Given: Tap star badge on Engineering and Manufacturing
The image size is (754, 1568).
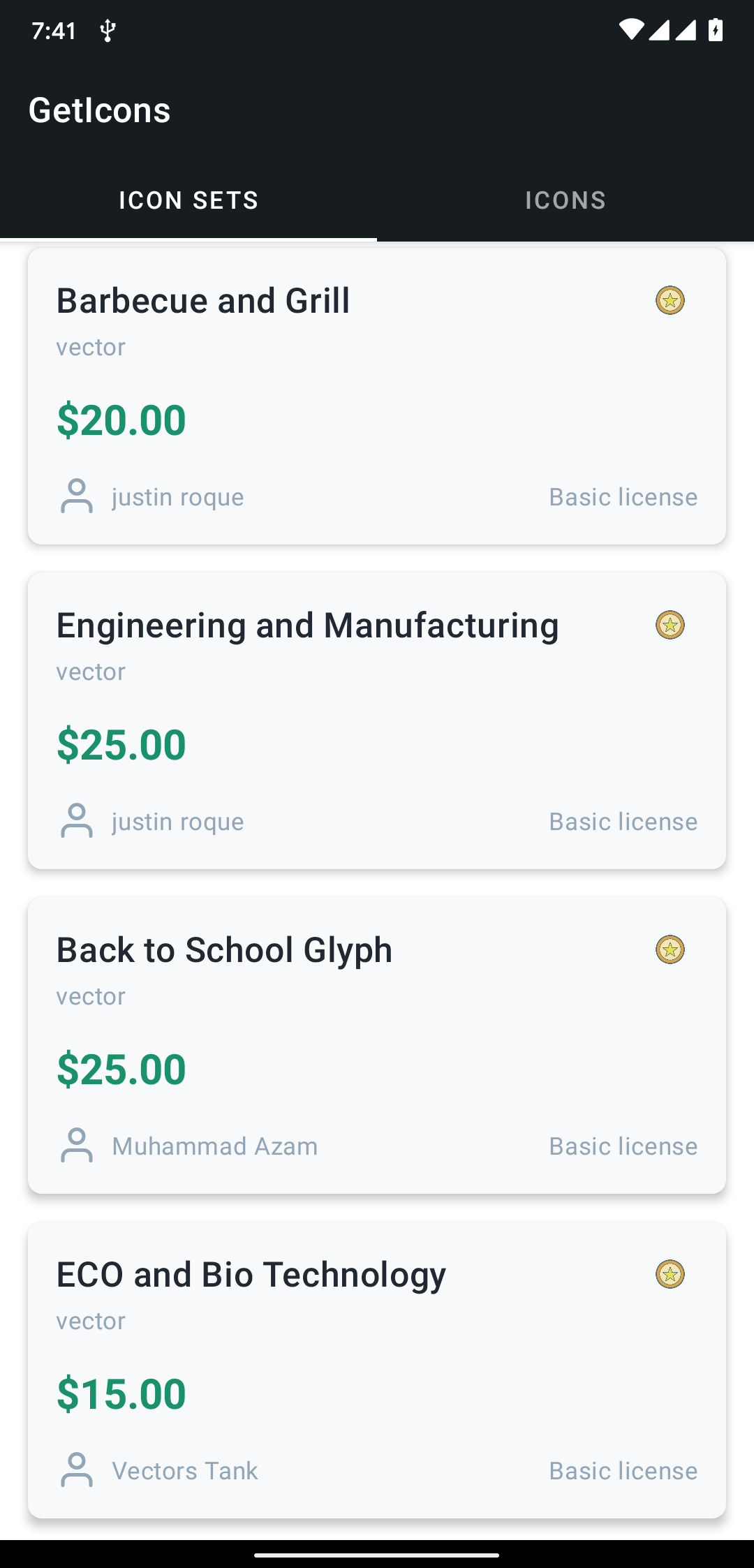Looking at the screenshot, I should [670, 625].
